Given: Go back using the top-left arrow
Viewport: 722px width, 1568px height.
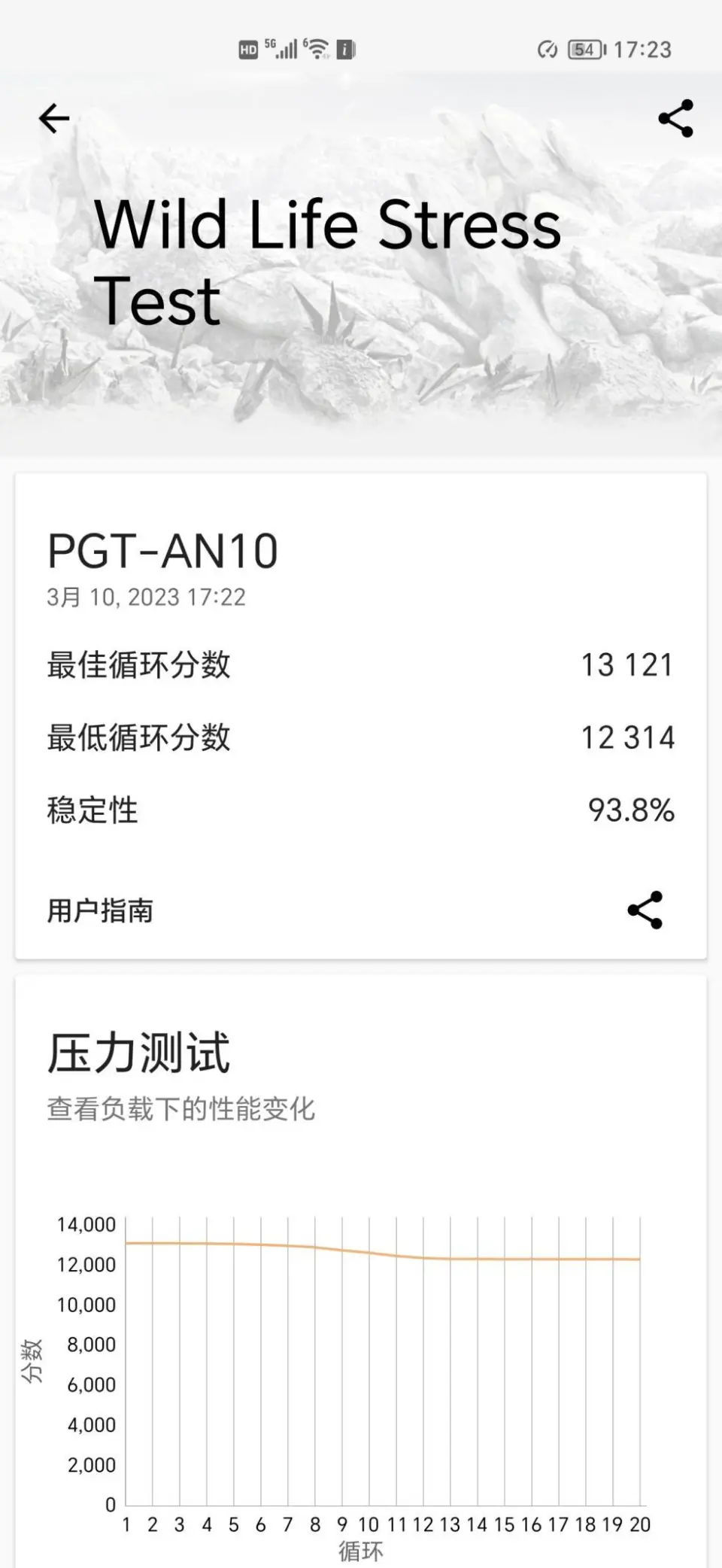Looking at the screenshot, I should pos(54,119).
